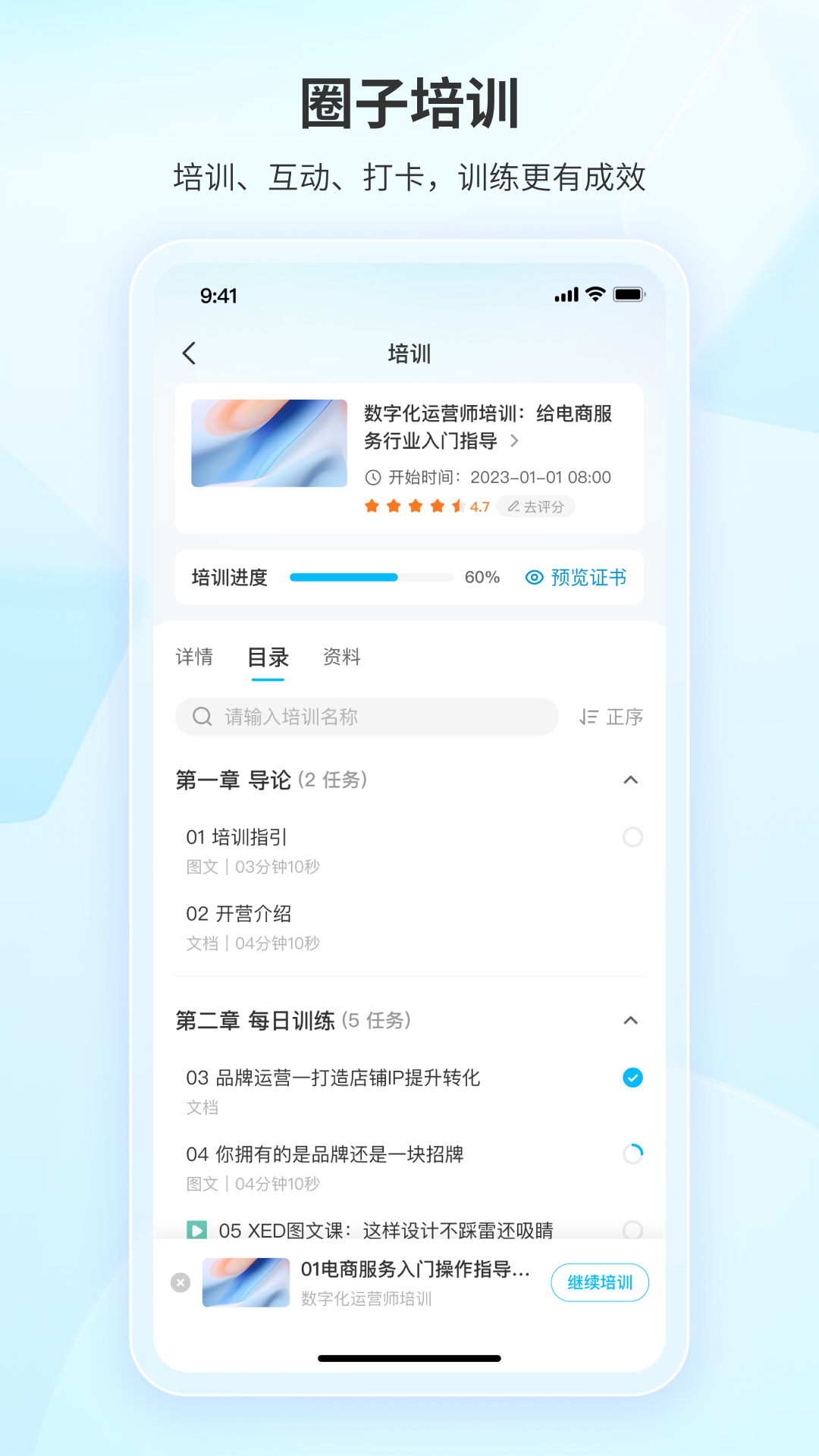Collapse the 第二章 每日训练 section

pyautogui.click(x=631, y=1021)
